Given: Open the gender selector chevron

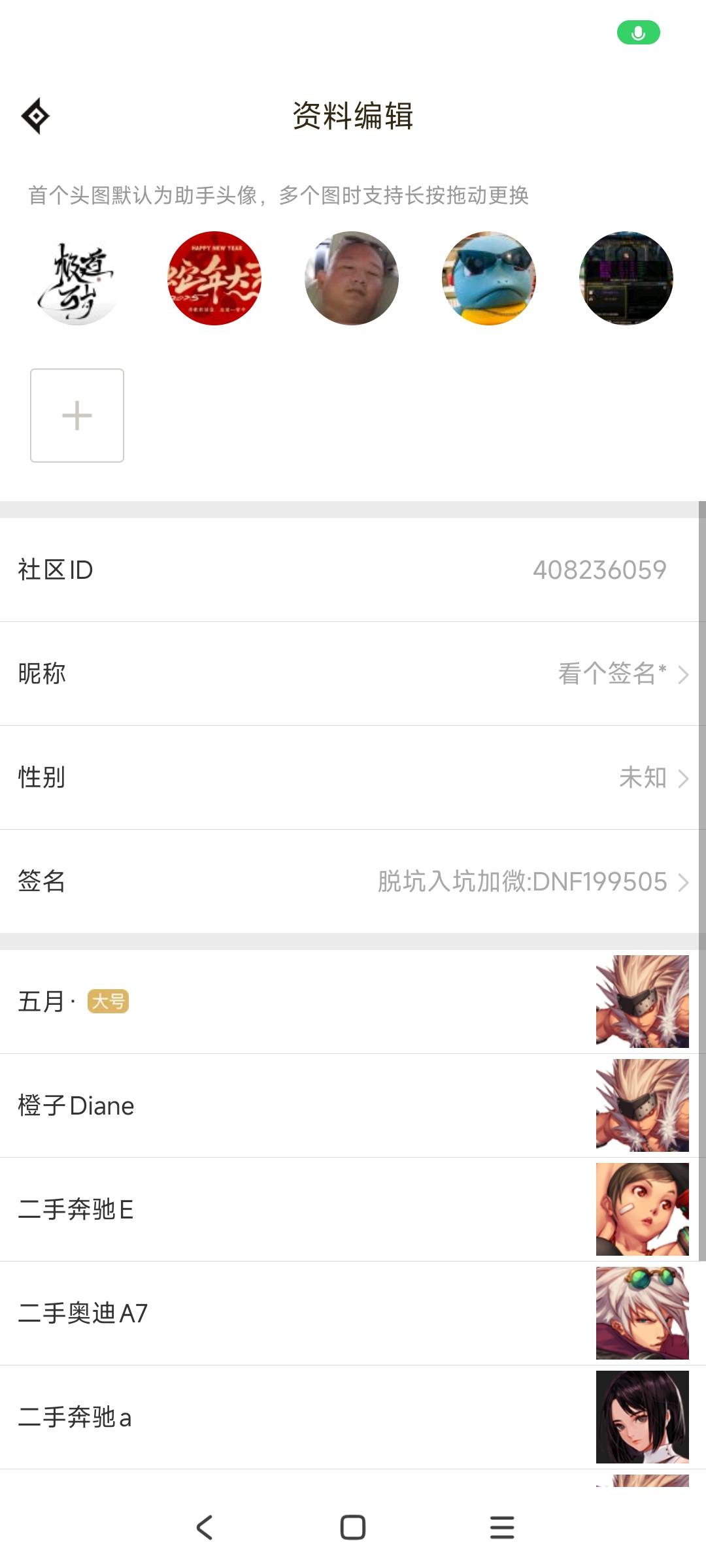Looking at the screenshot, I should click(x=684, y=777).
